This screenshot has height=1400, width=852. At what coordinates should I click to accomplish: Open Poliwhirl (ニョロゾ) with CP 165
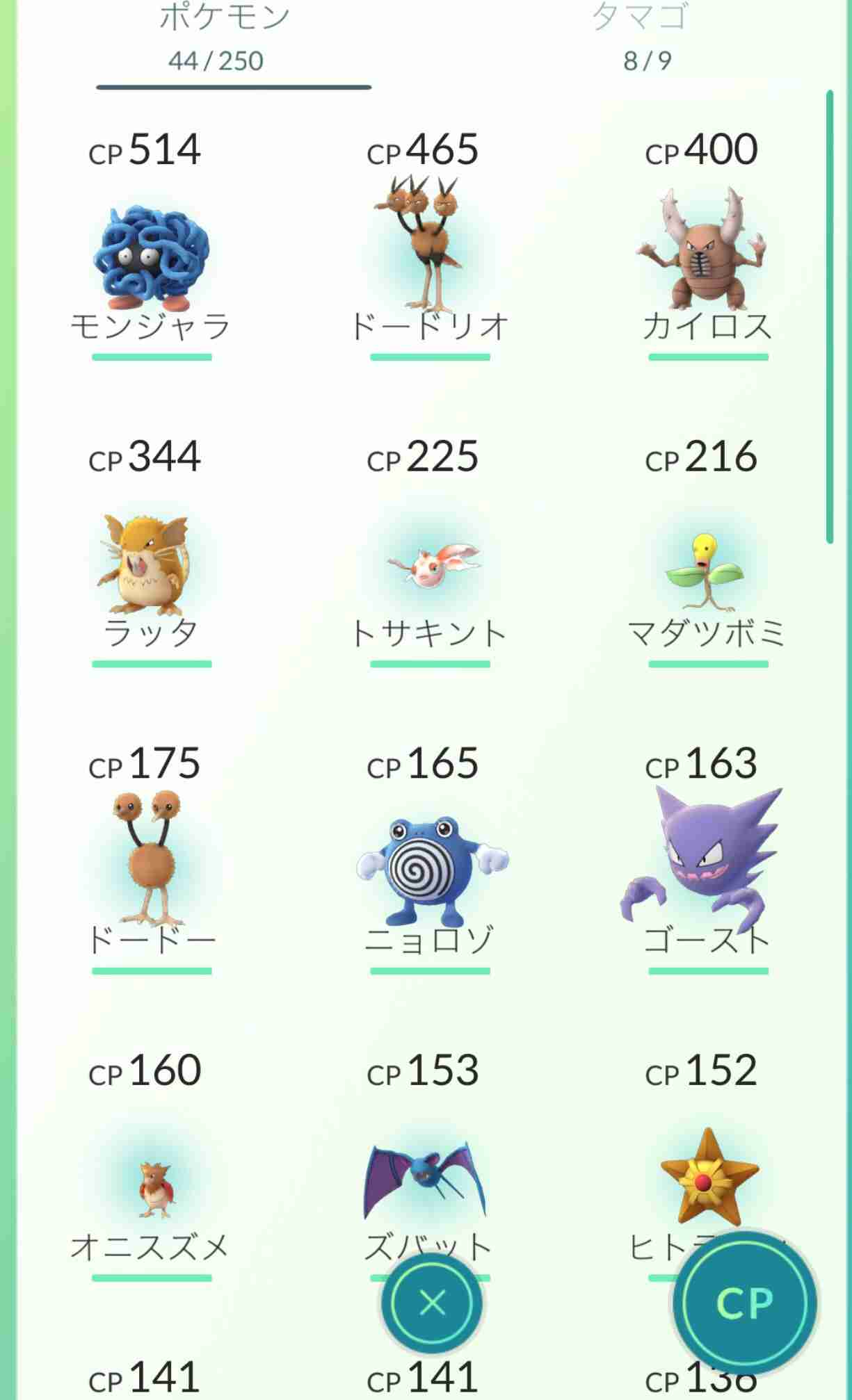(x=426, y=869)
